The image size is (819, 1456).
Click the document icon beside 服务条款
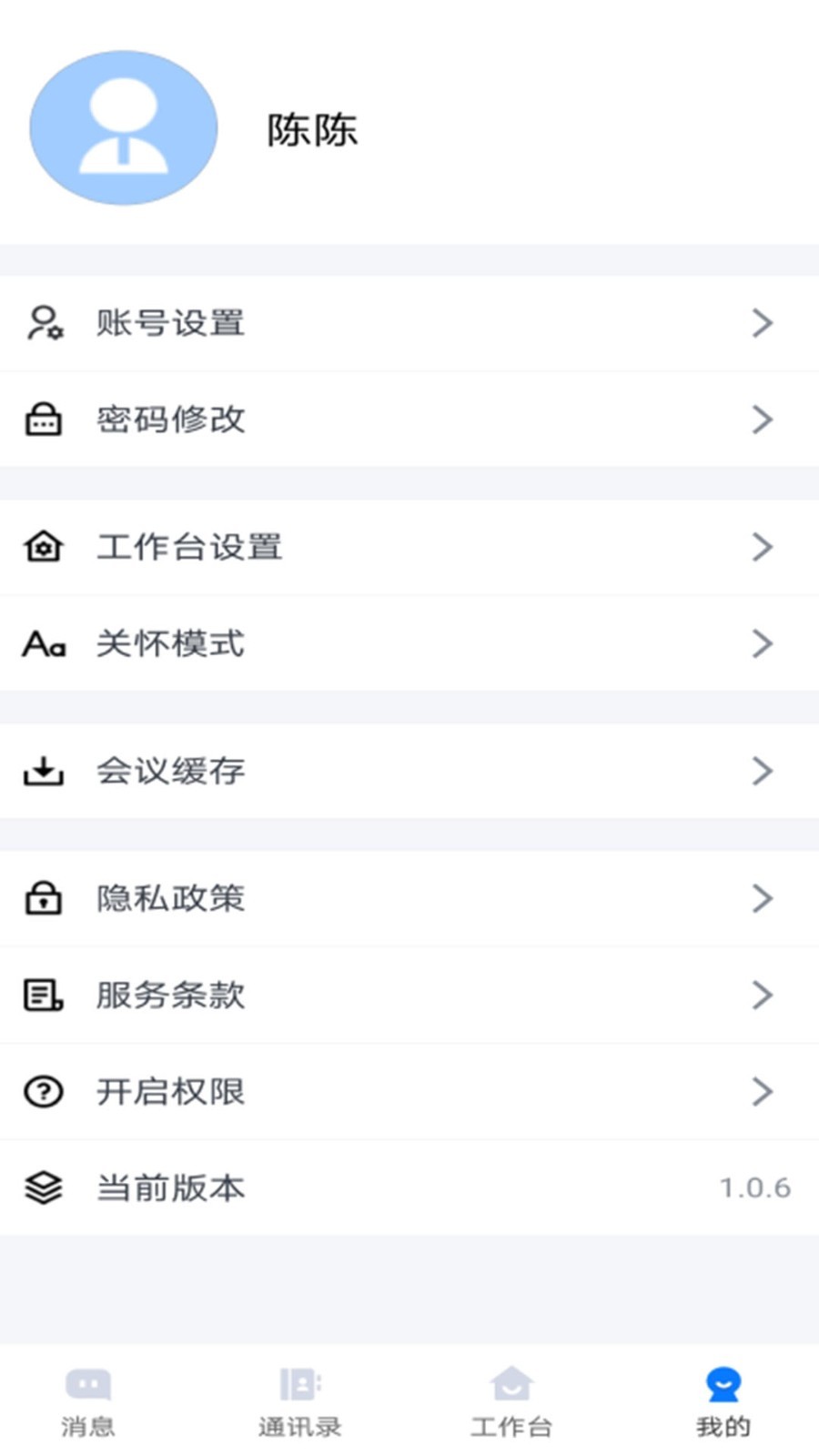pyautogui.click(x=42, y=996)
